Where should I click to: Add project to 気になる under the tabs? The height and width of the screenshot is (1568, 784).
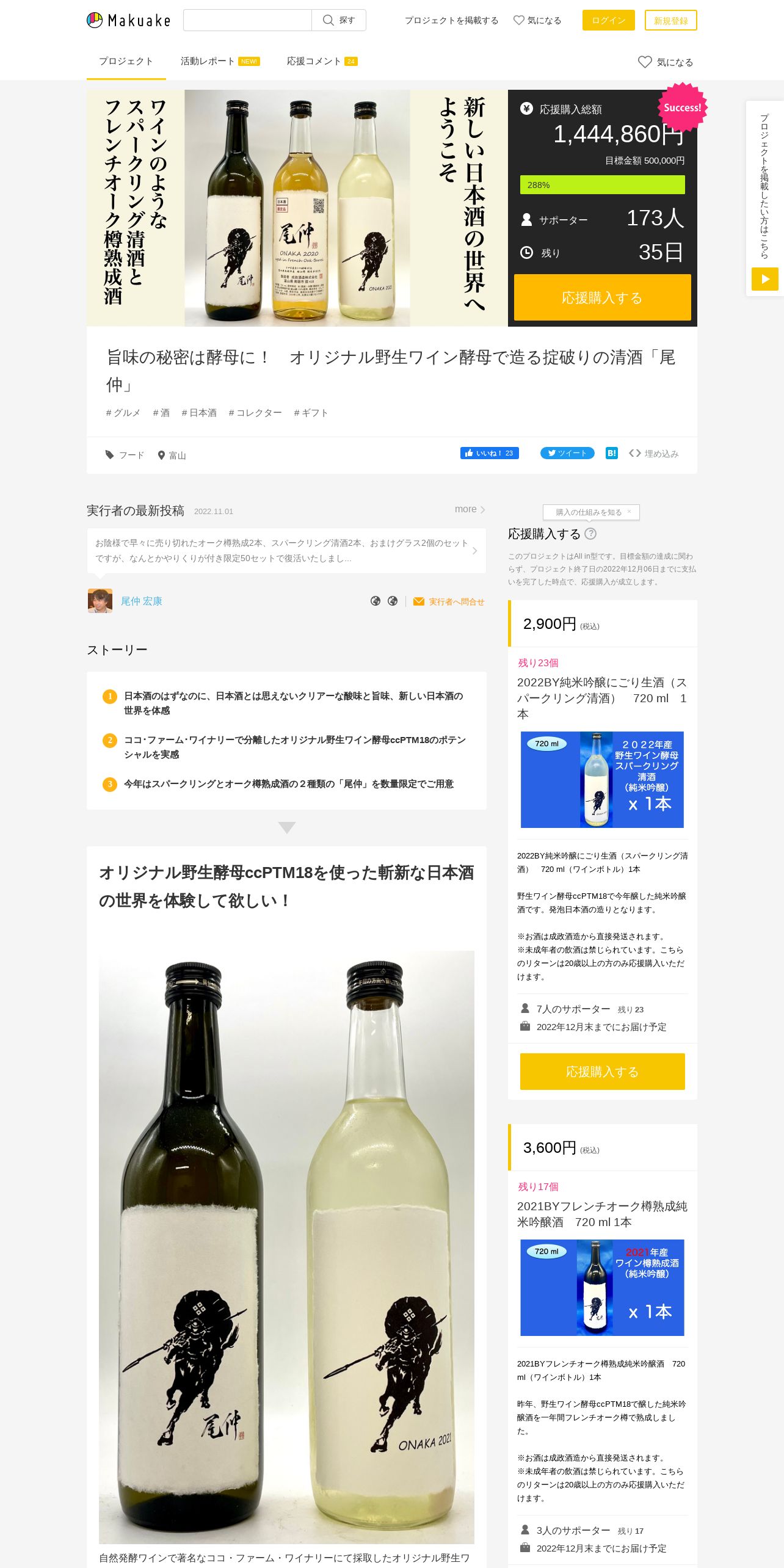point(666,62)
